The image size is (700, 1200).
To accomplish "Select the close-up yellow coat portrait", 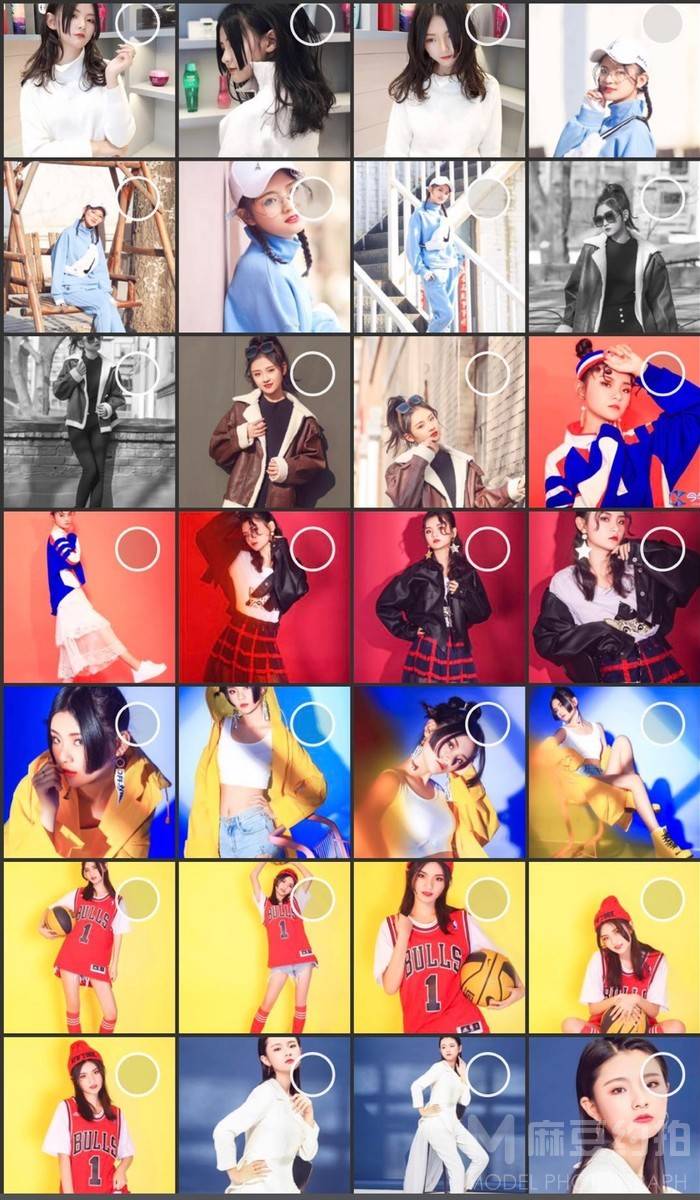I will point(137,724).
